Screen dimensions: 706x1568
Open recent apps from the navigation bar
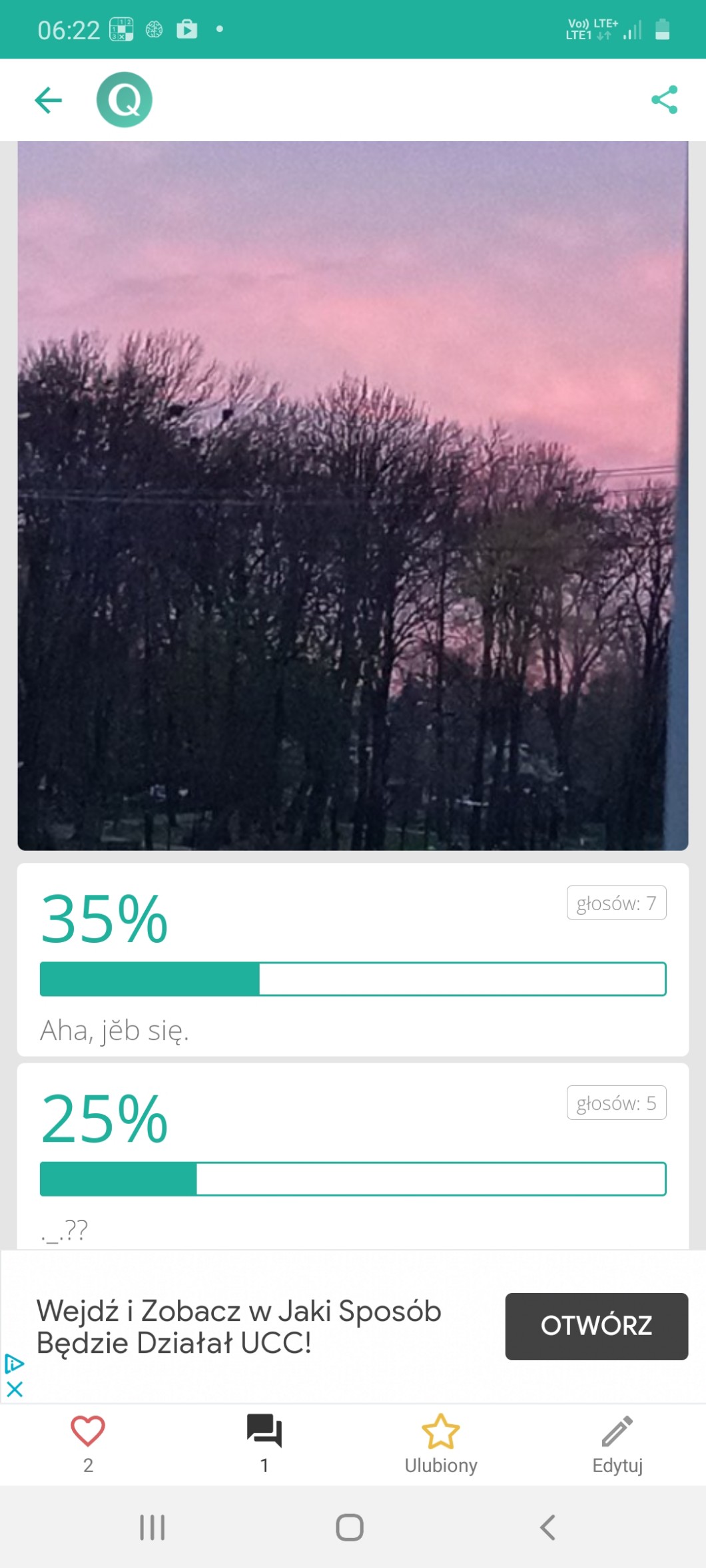tap(152, 1527)
